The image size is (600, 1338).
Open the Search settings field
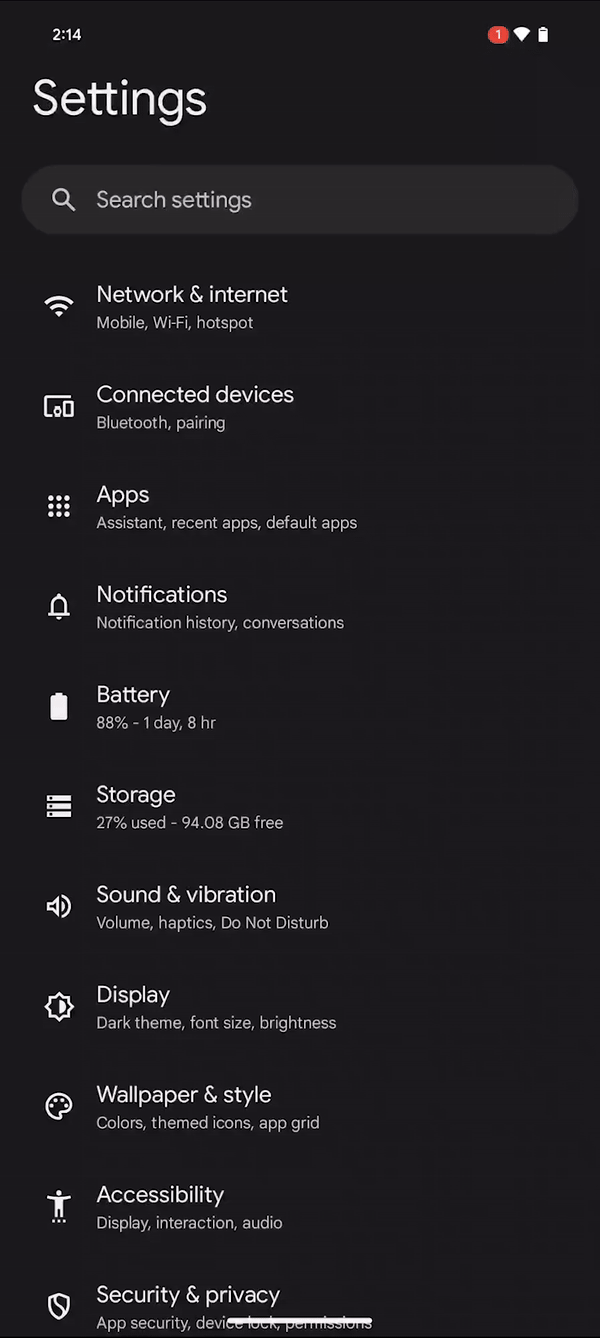point(300,200)
